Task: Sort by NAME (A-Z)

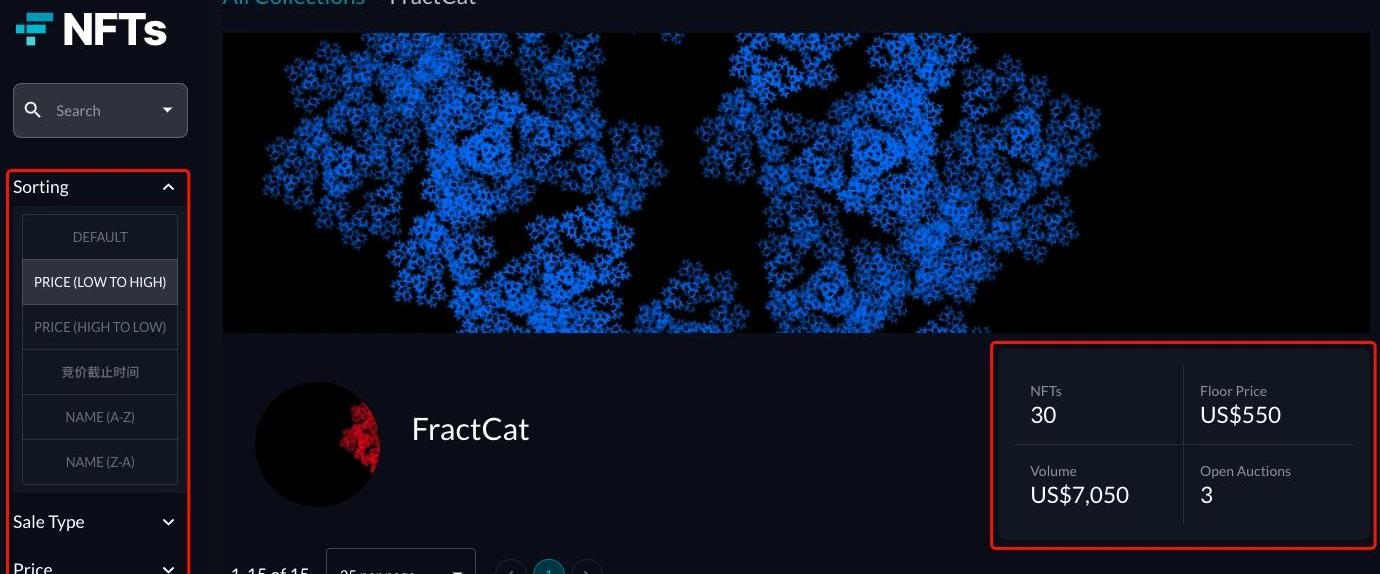Action: point(100,417)
